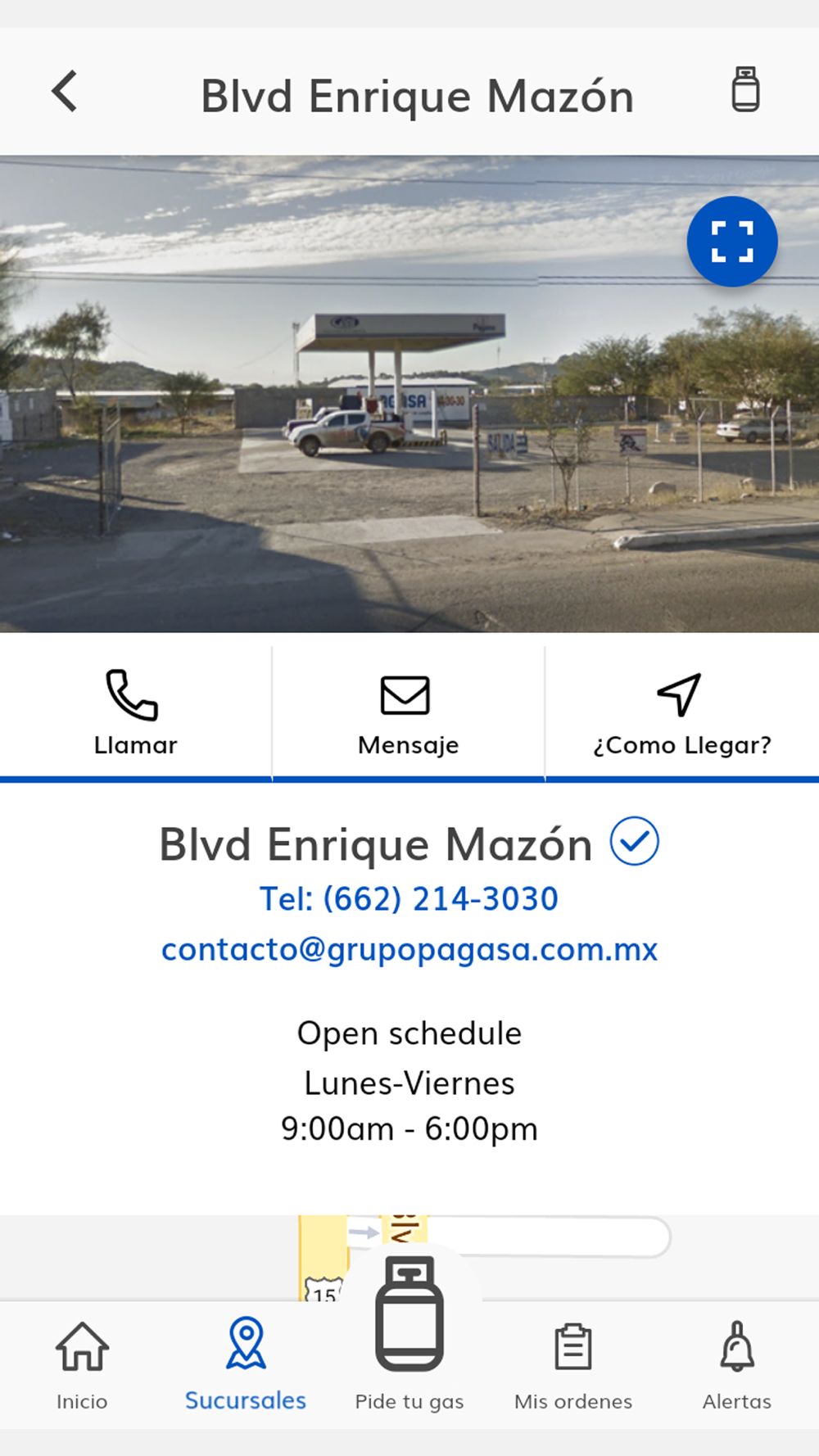Call the branch via Llamar
Screen dimensions: 819x1456
[x=135, y=712]
